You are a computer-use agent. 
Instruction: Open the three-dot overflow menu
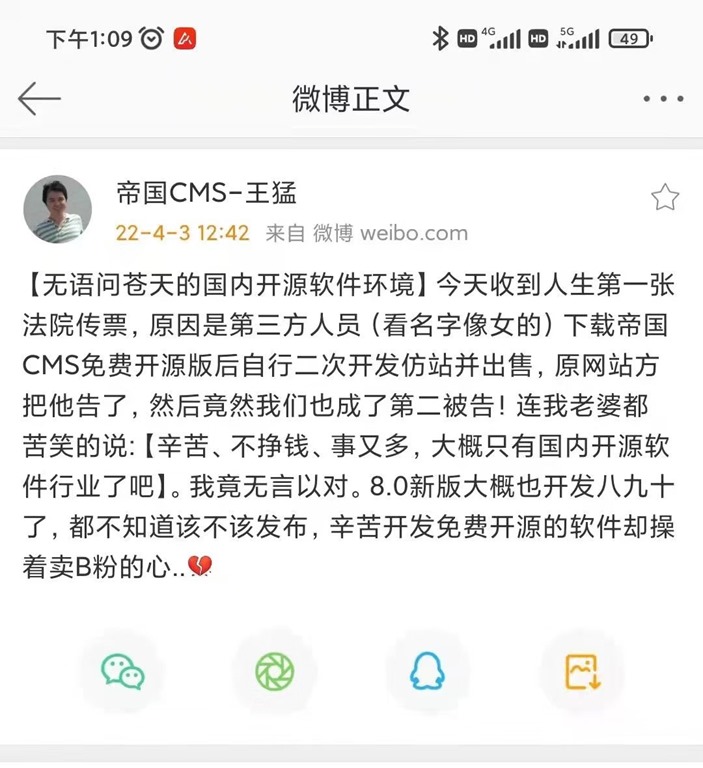coord(662,99)
